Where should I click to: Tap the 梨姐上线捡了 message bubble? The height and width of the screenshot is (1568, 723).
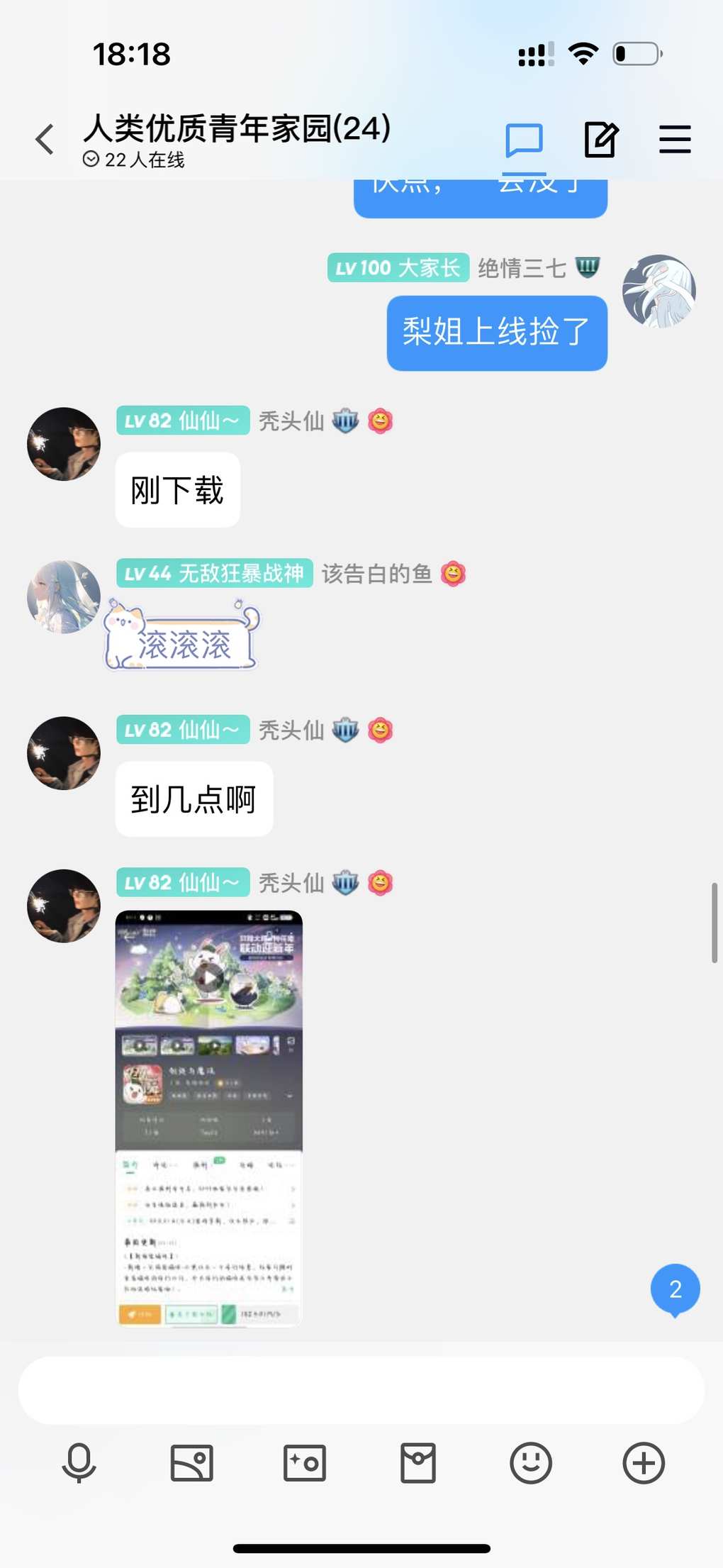click(x=497, y=333)
